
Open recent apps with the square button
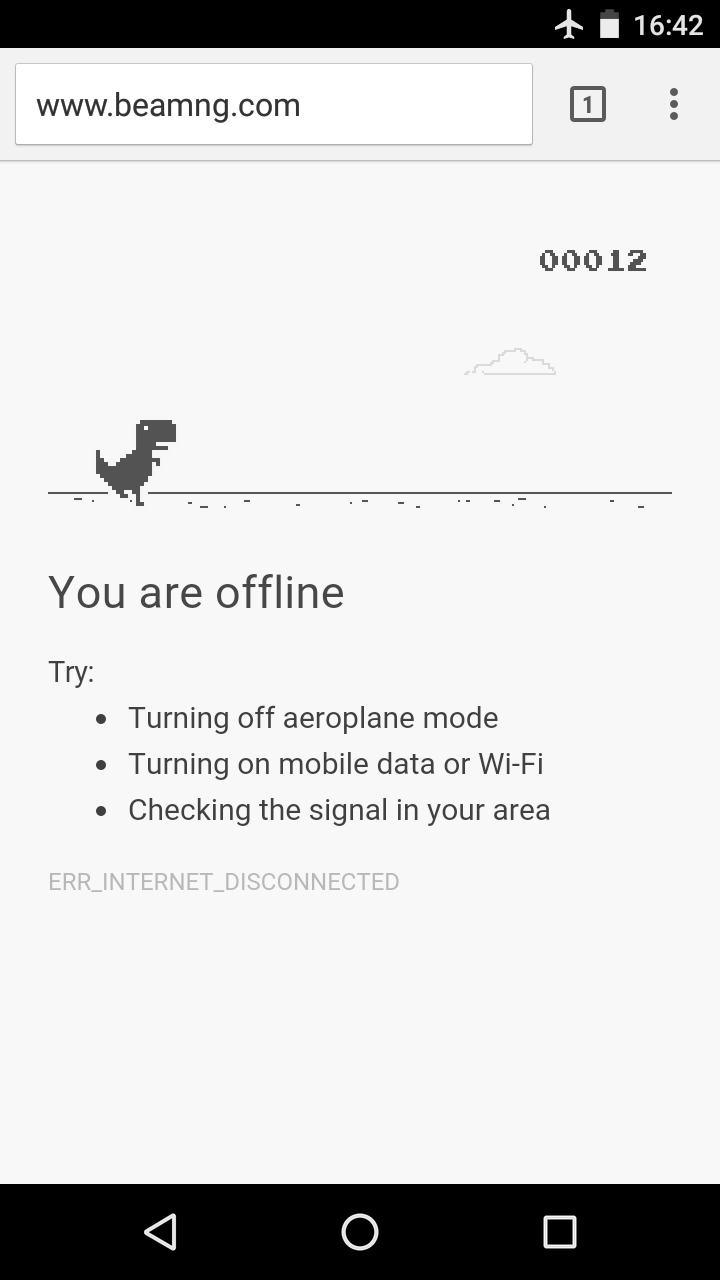point(560,1232)
